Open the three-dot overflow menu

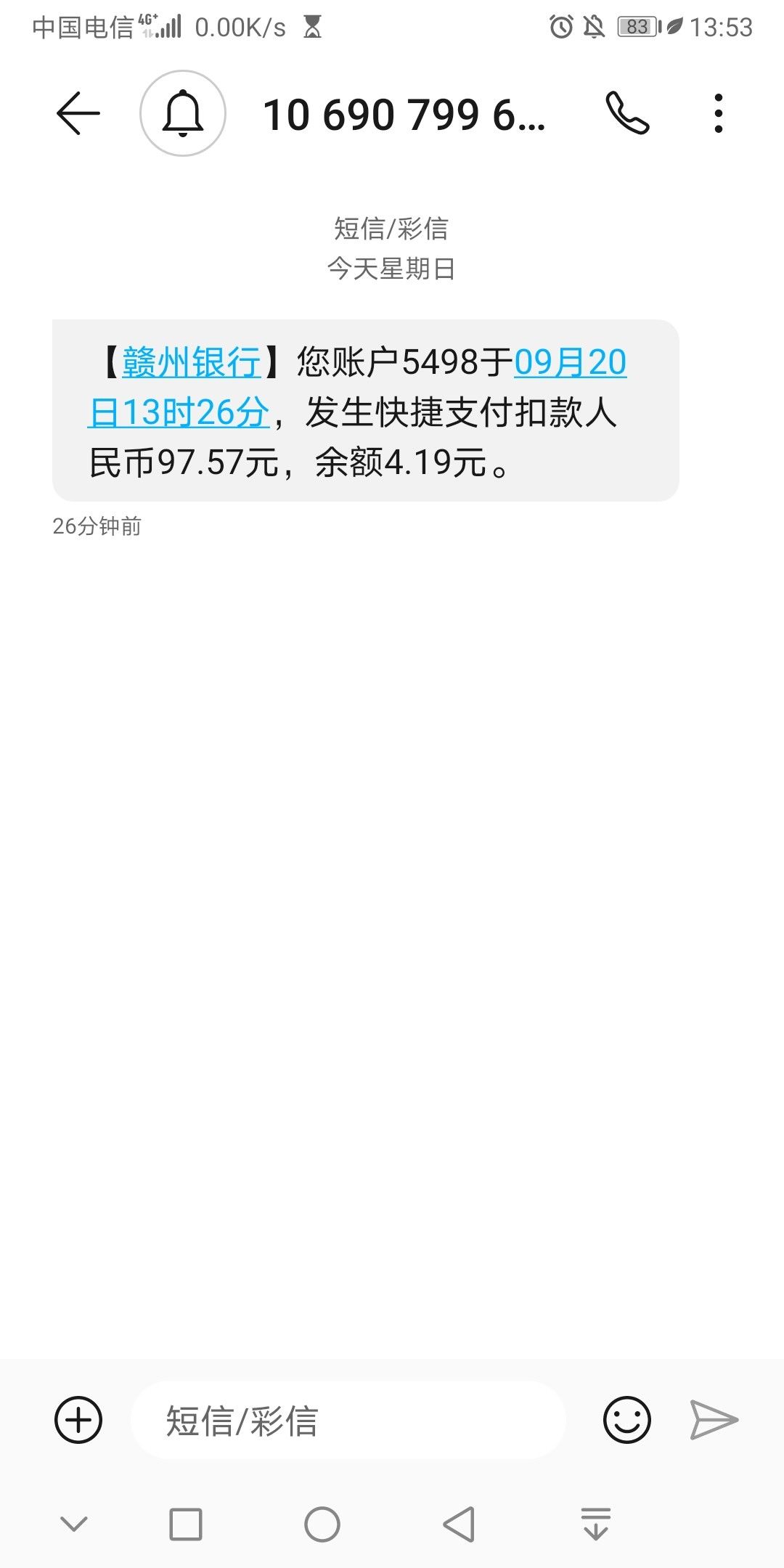(x=718, y=113)
